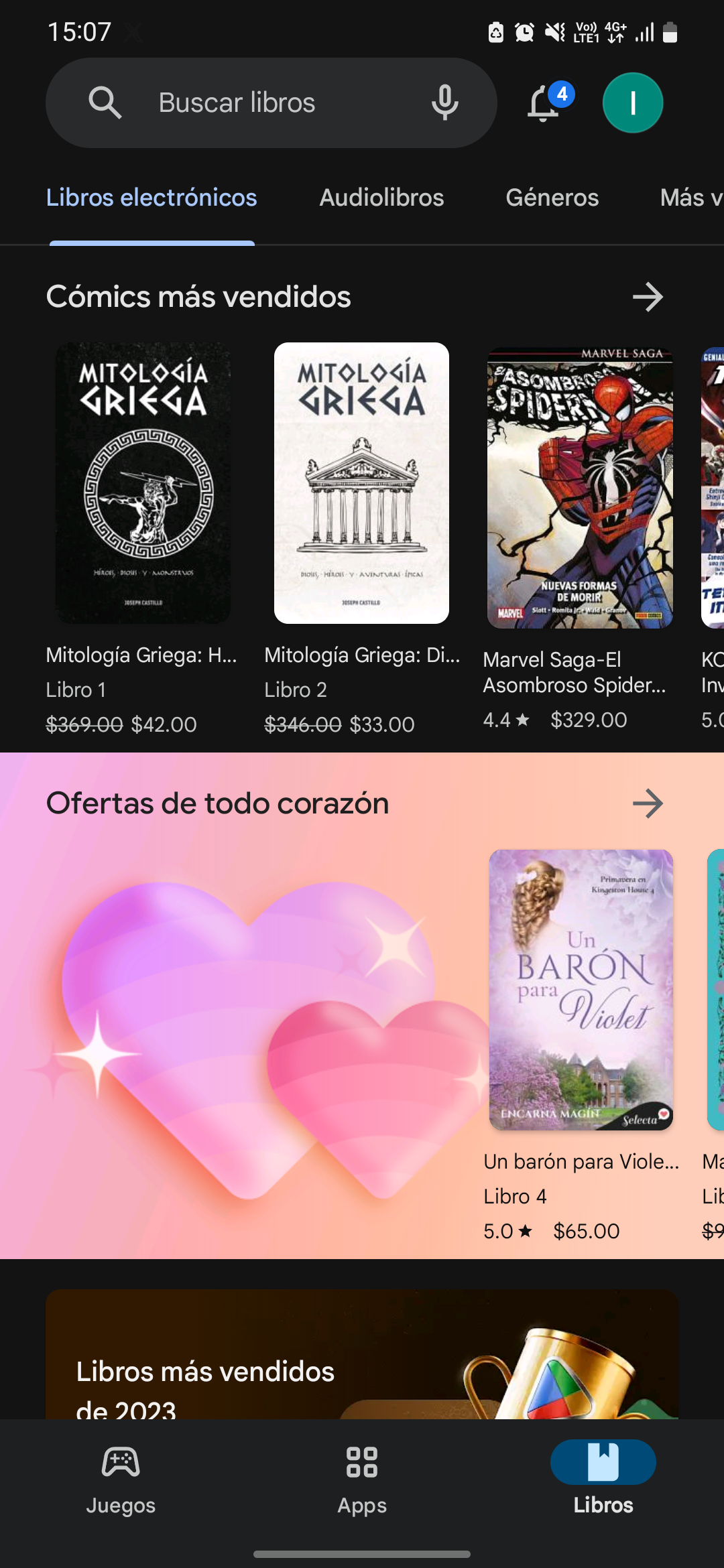Screen dimensions: 724x1568
Task: Select the Libros electrónicos tab
Action: (x=151, y=198)
